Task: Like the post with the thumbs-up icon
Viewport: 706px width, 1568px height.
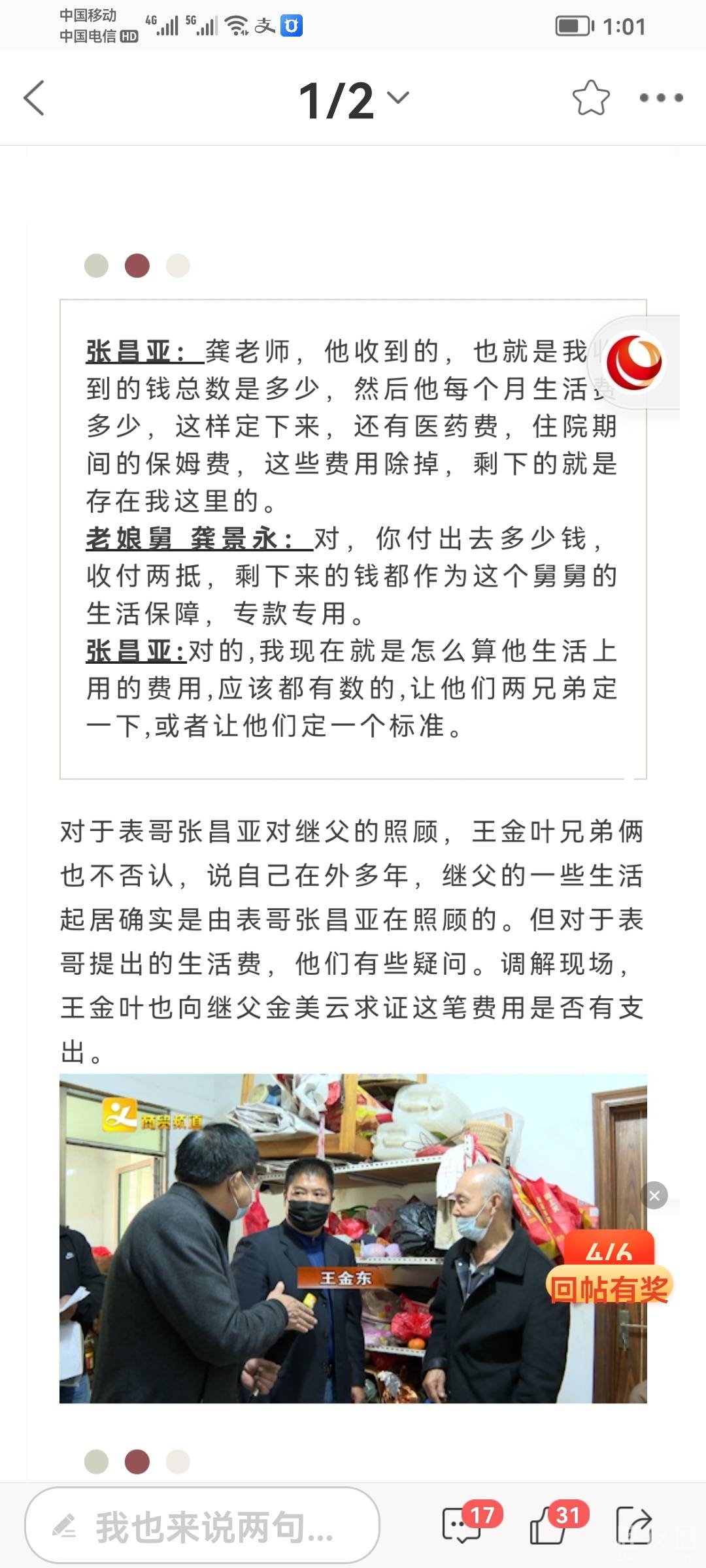Action: (x=549, y=1526)
